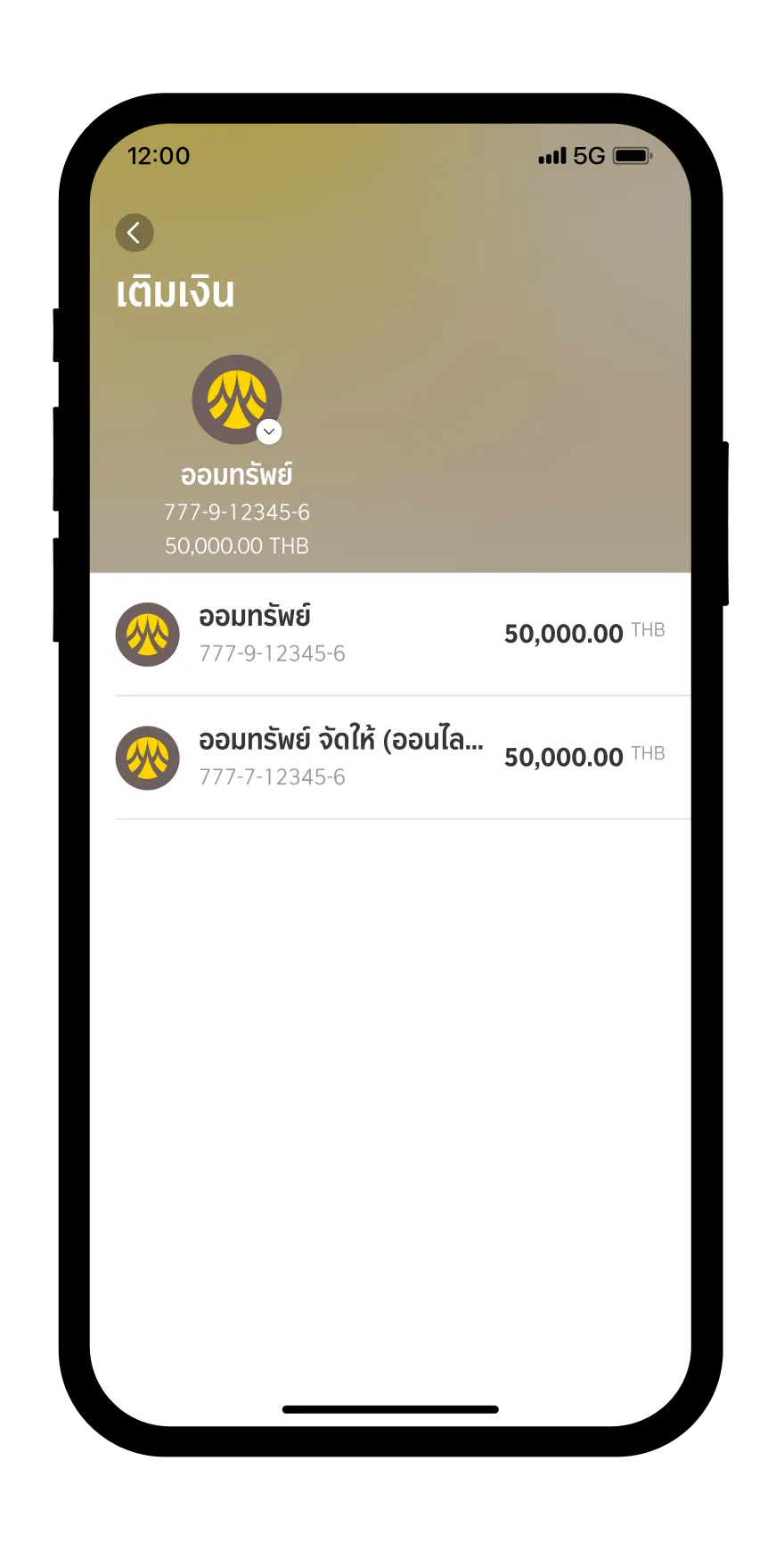
Task: Choose ออมทรัพย์ จัดให้ account 777-7-12345-6
Action: 390,758
